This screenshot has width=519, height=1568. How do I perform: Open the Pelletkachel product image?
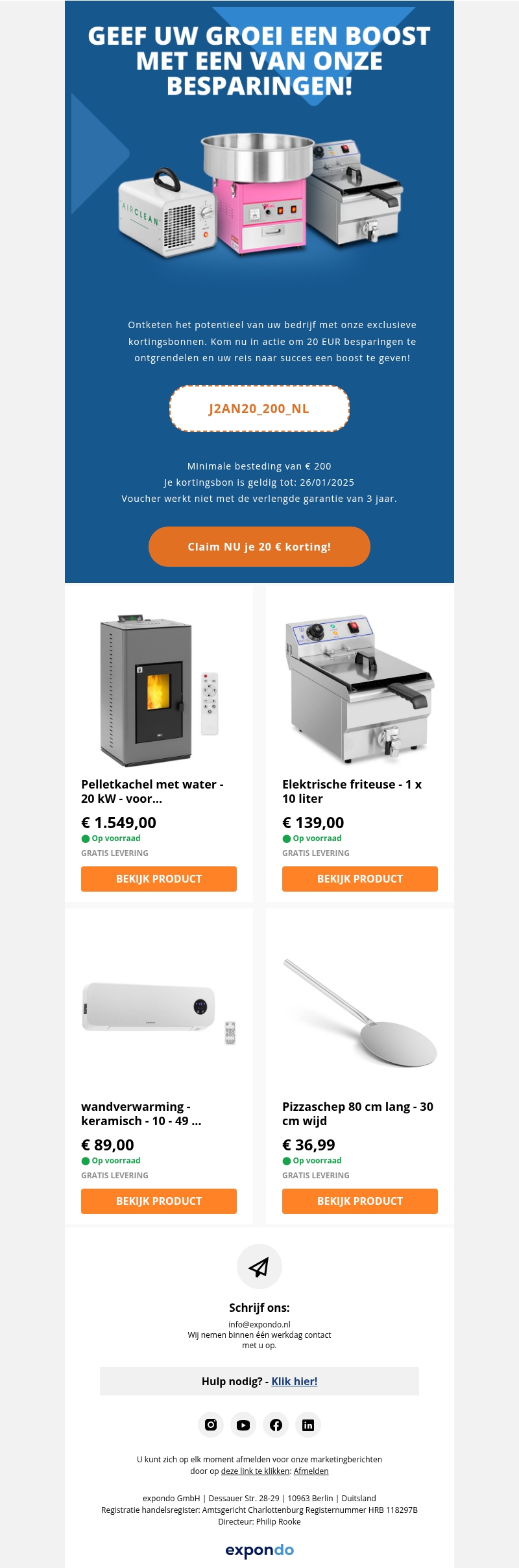point(159,689)
